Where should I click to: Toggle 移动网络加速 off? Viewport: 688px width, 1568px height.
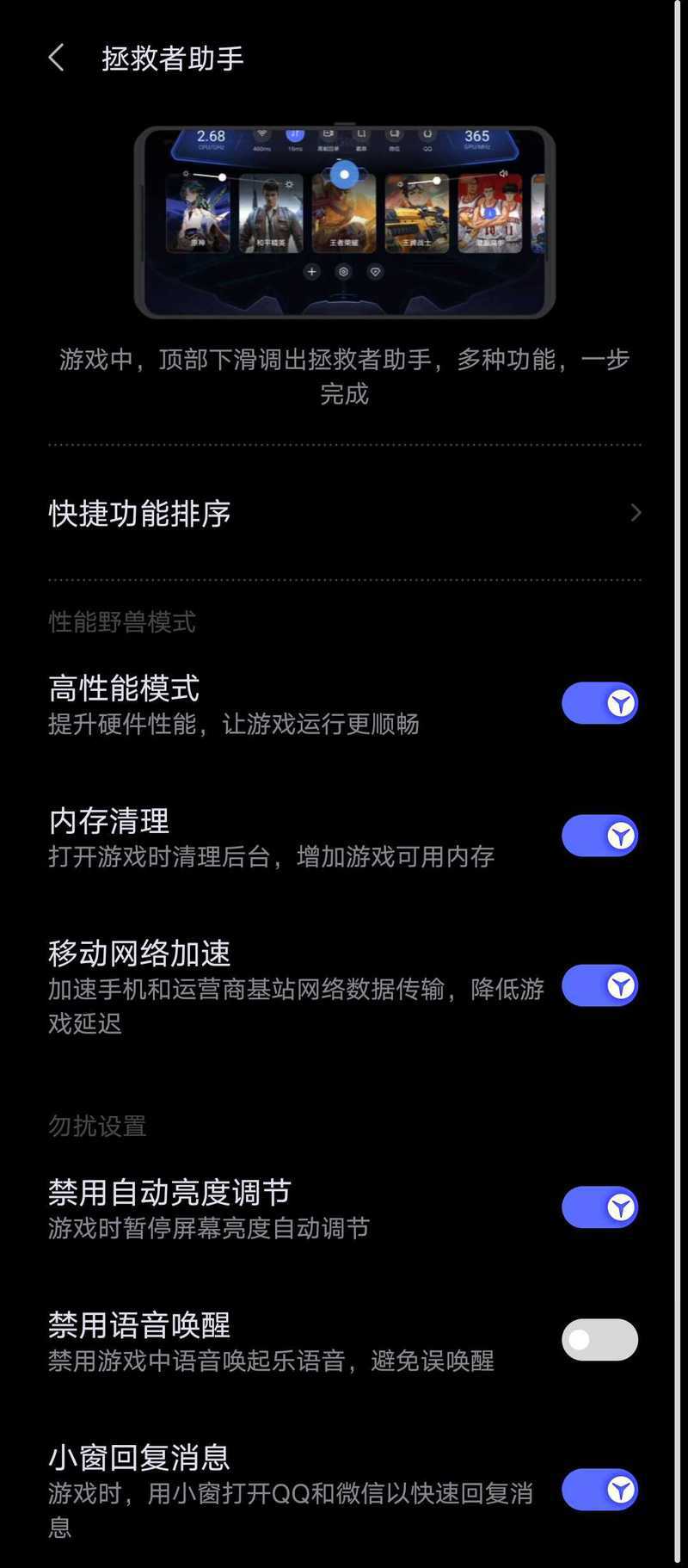[599, 985]
